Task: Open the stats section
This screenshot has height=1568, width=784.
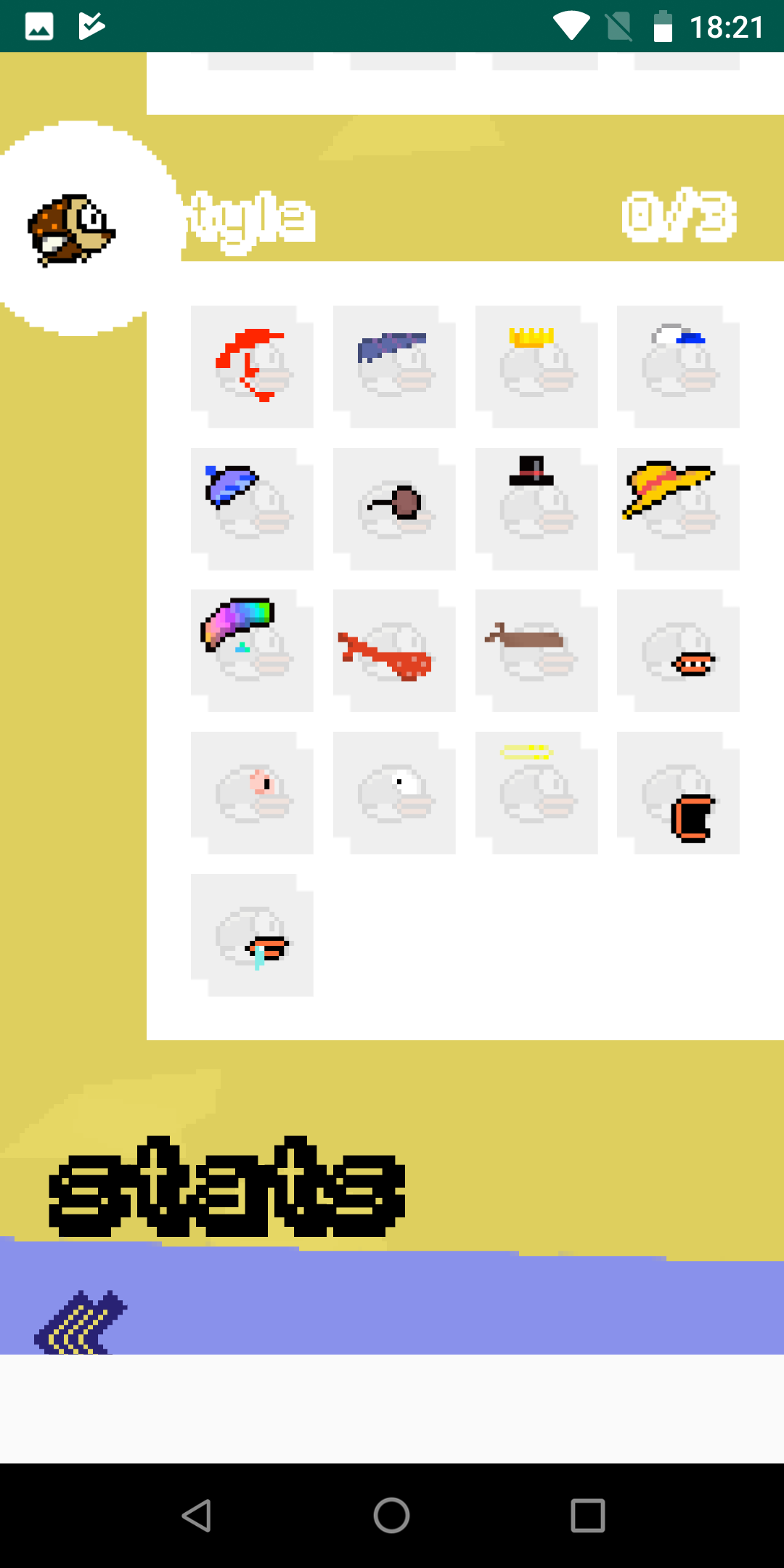Action: tap(226, 1187)
